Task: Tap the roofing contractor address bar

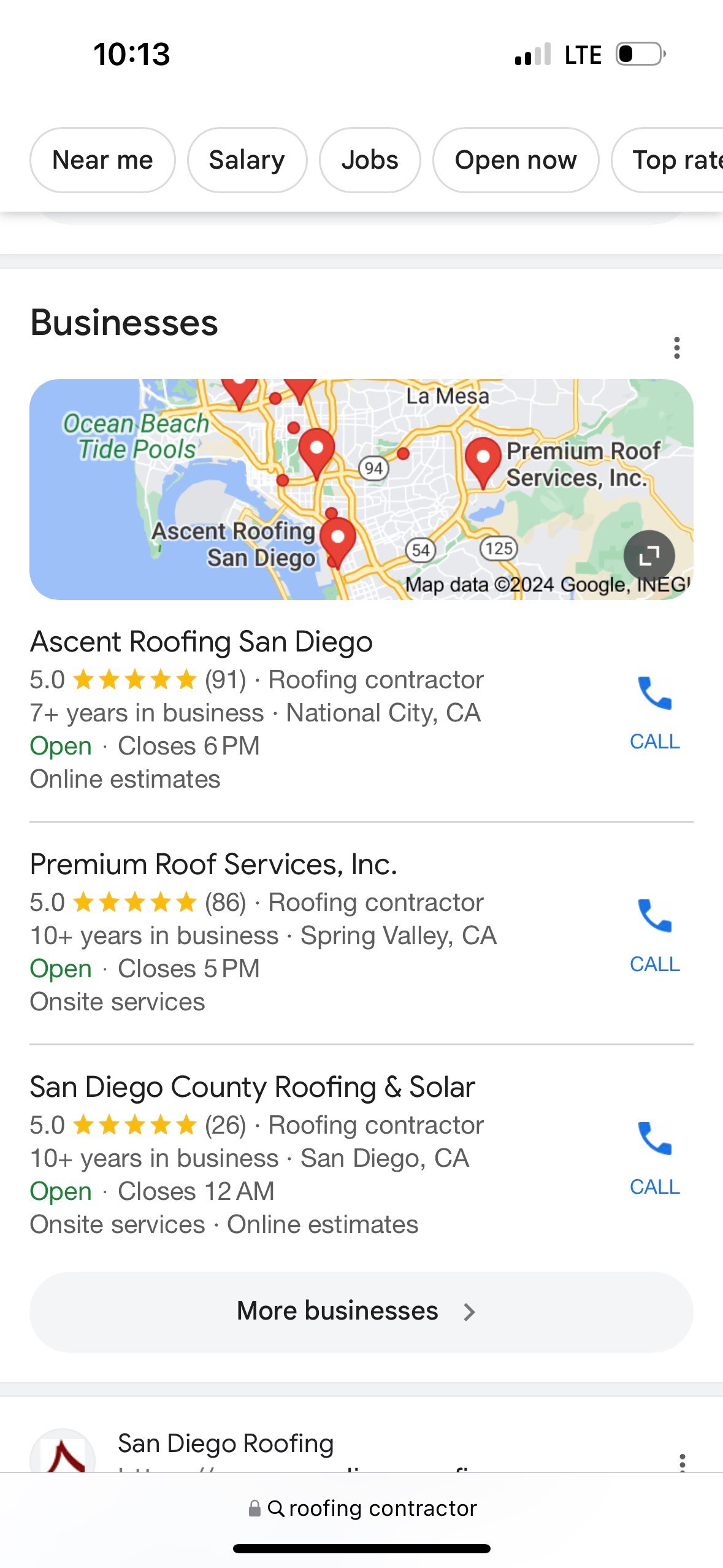Action: click(x=362, y=1508)
